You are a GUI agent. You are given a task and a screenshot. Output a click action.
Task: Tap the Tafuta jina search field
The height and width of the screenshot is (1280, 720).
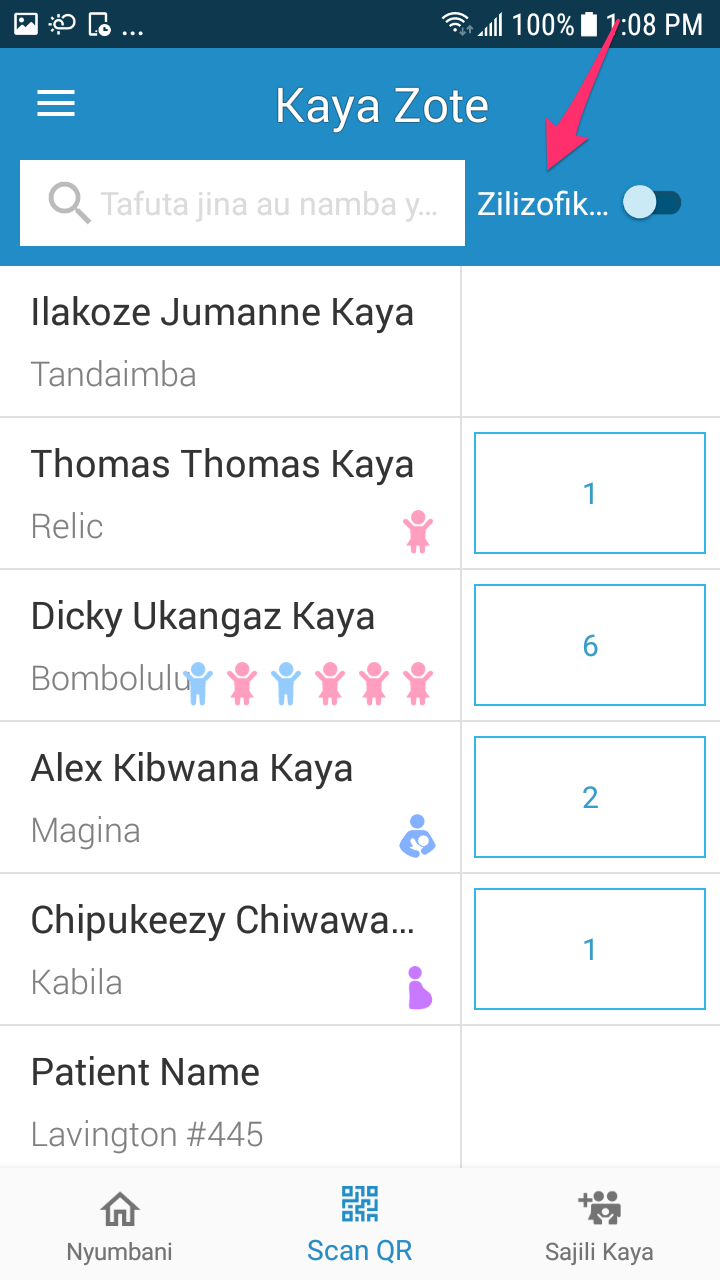243,203
